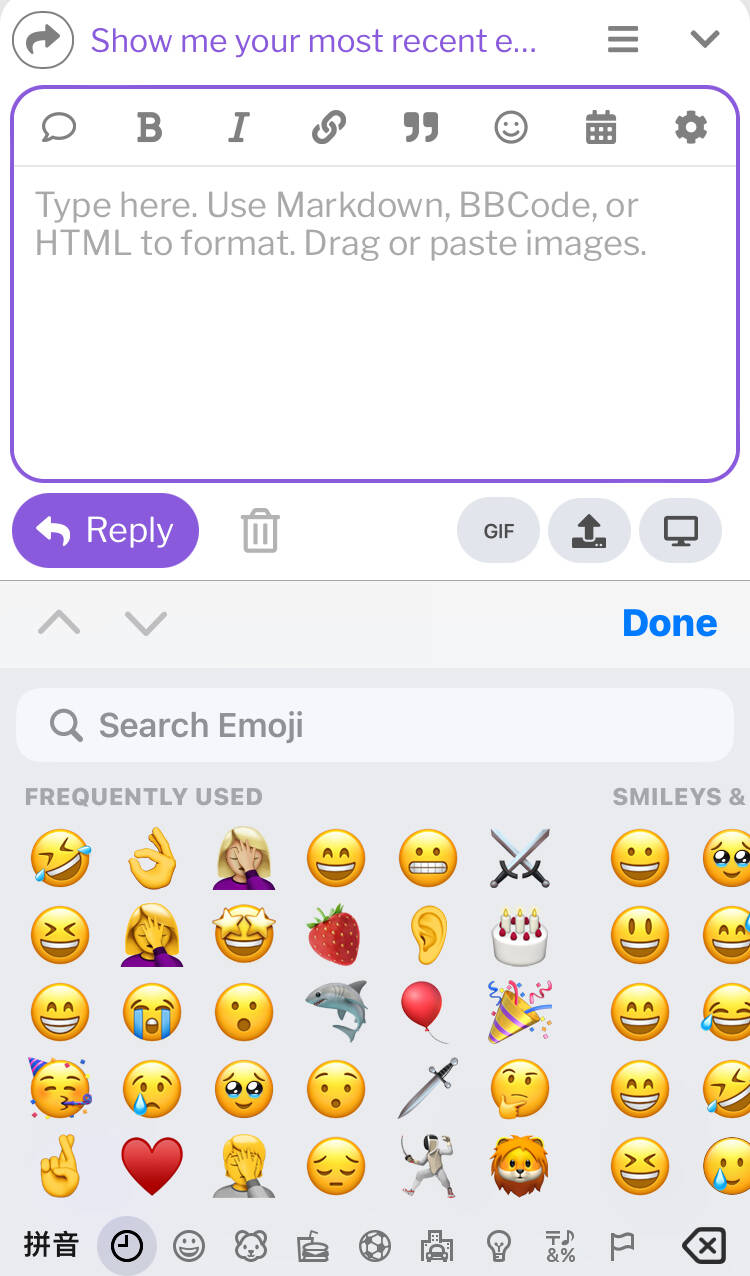Tap the speech bubble toolbar icon
The image size is (750, 1276).
[59, 128]
